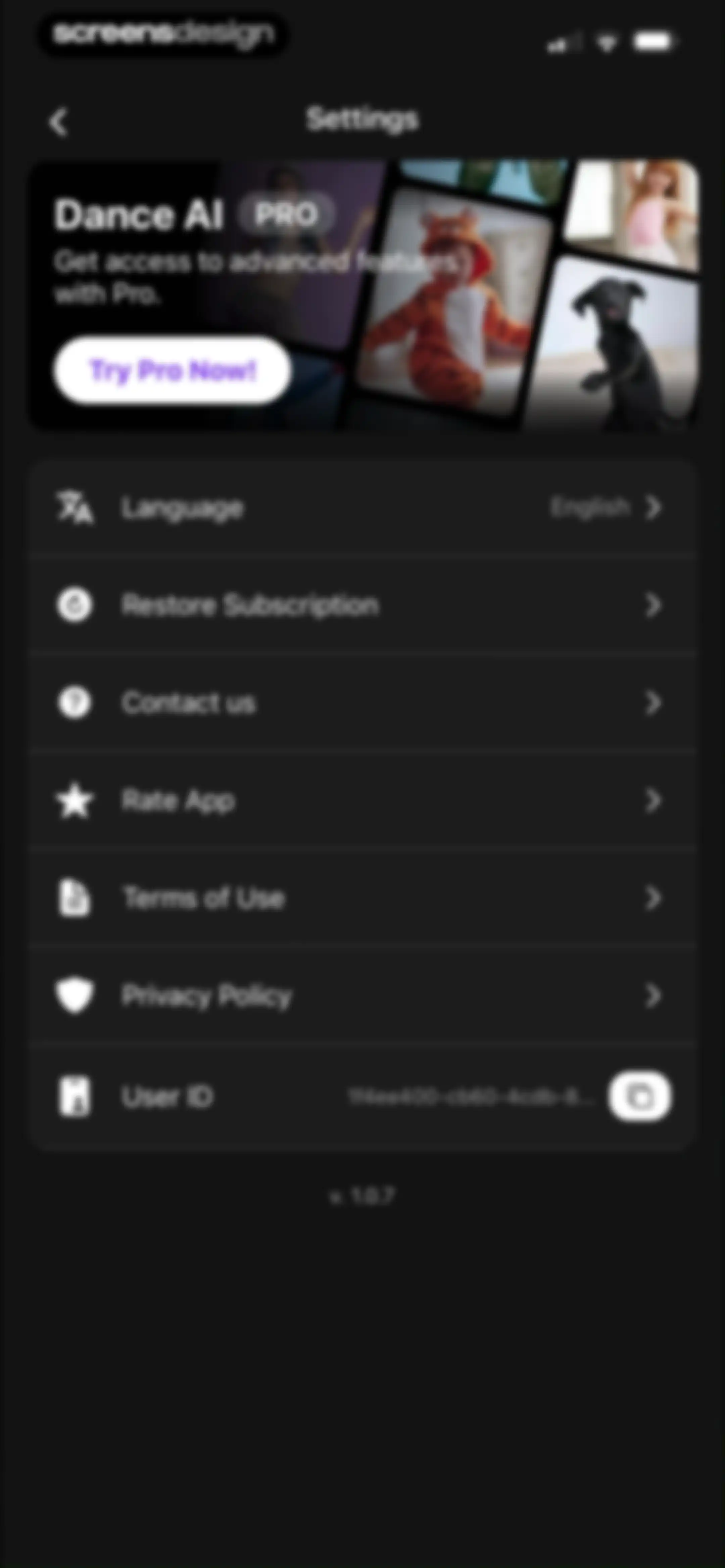725x1568 pixels.
Task: View the Terms of Use
Action: coord(362,898)
